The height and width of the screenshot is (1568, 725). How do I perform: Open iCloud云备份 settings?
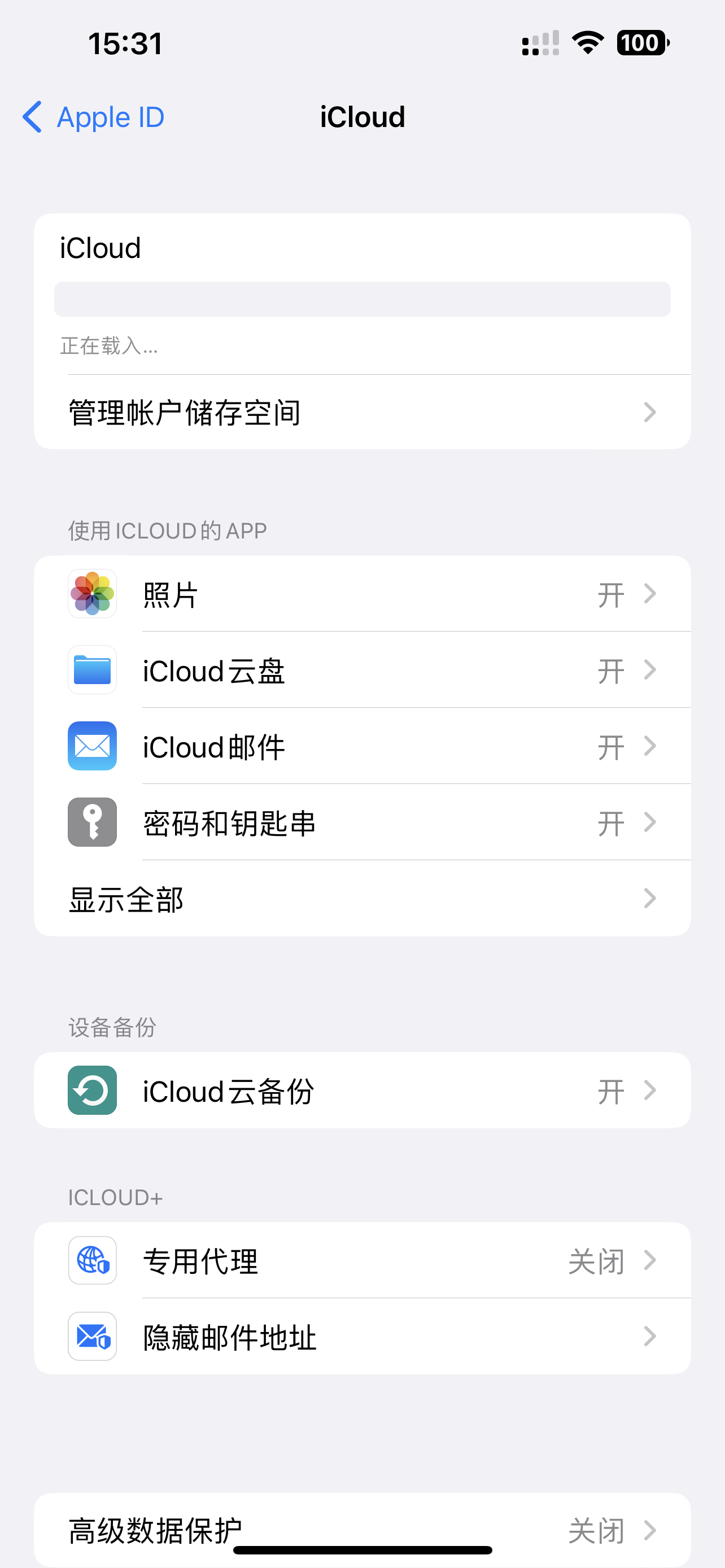361,1090
